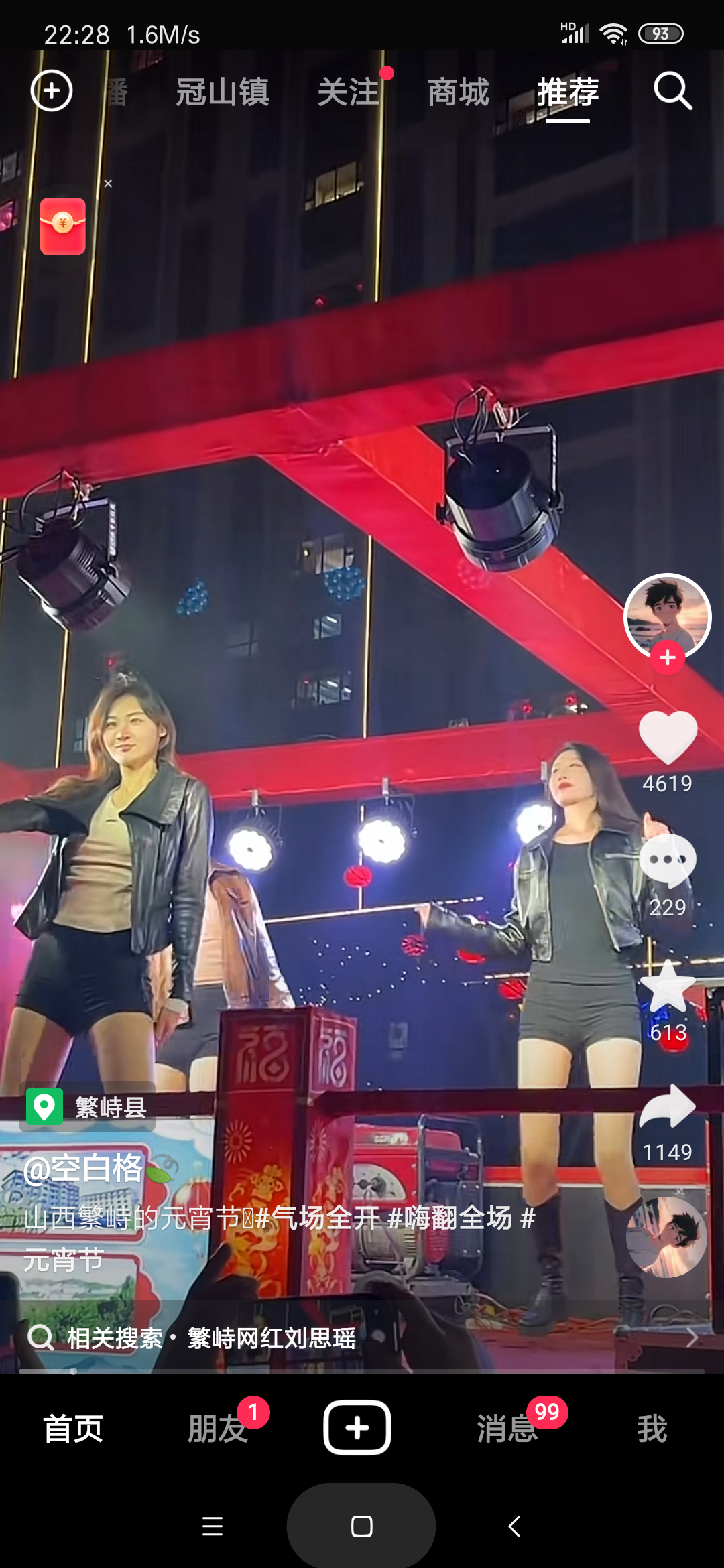Open 消息 to toggle the 99 notifications
This screenshot has width=724, height=1568.
(507, 1427)
